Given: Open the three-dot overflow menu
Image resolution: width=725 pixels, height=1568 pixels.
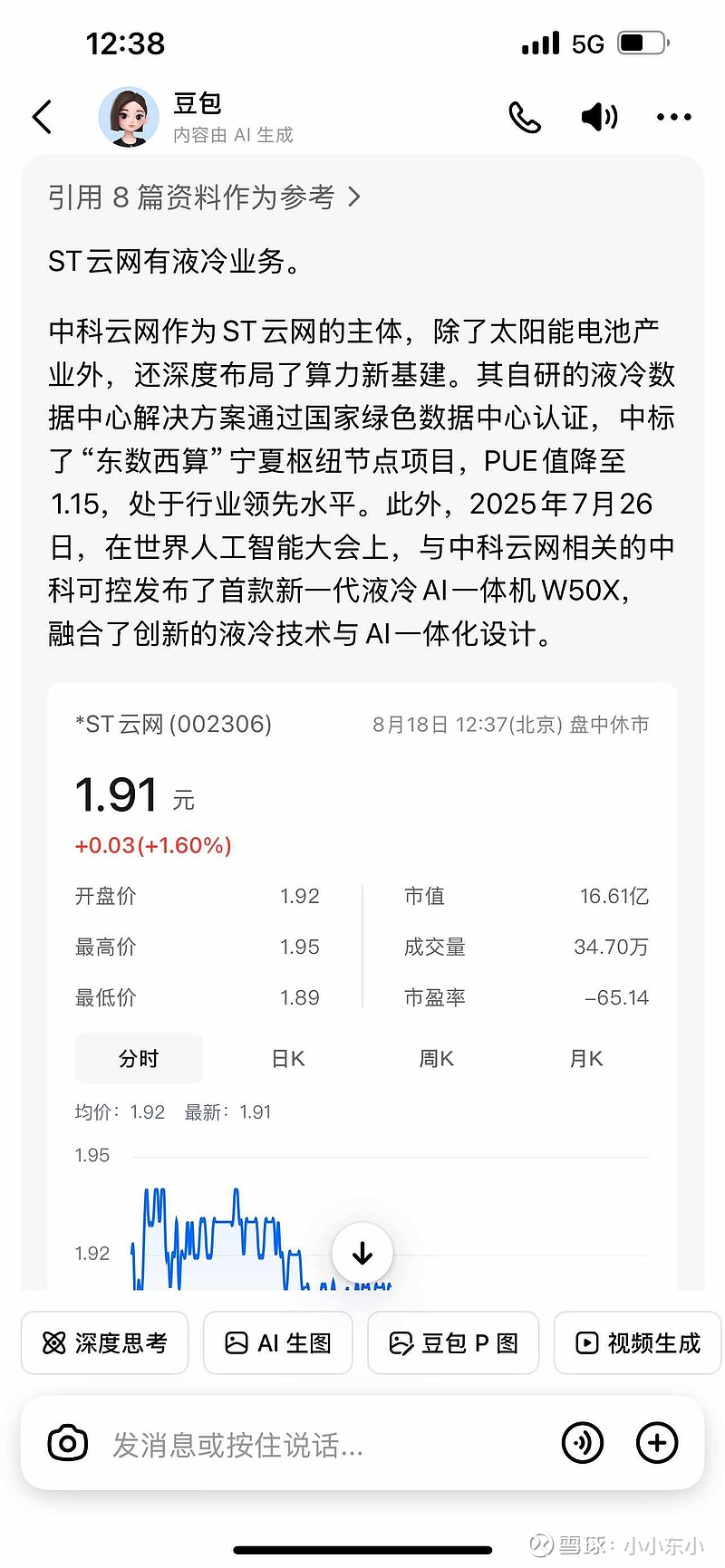Looking at the screenshot, I should [x=673, y=117].
